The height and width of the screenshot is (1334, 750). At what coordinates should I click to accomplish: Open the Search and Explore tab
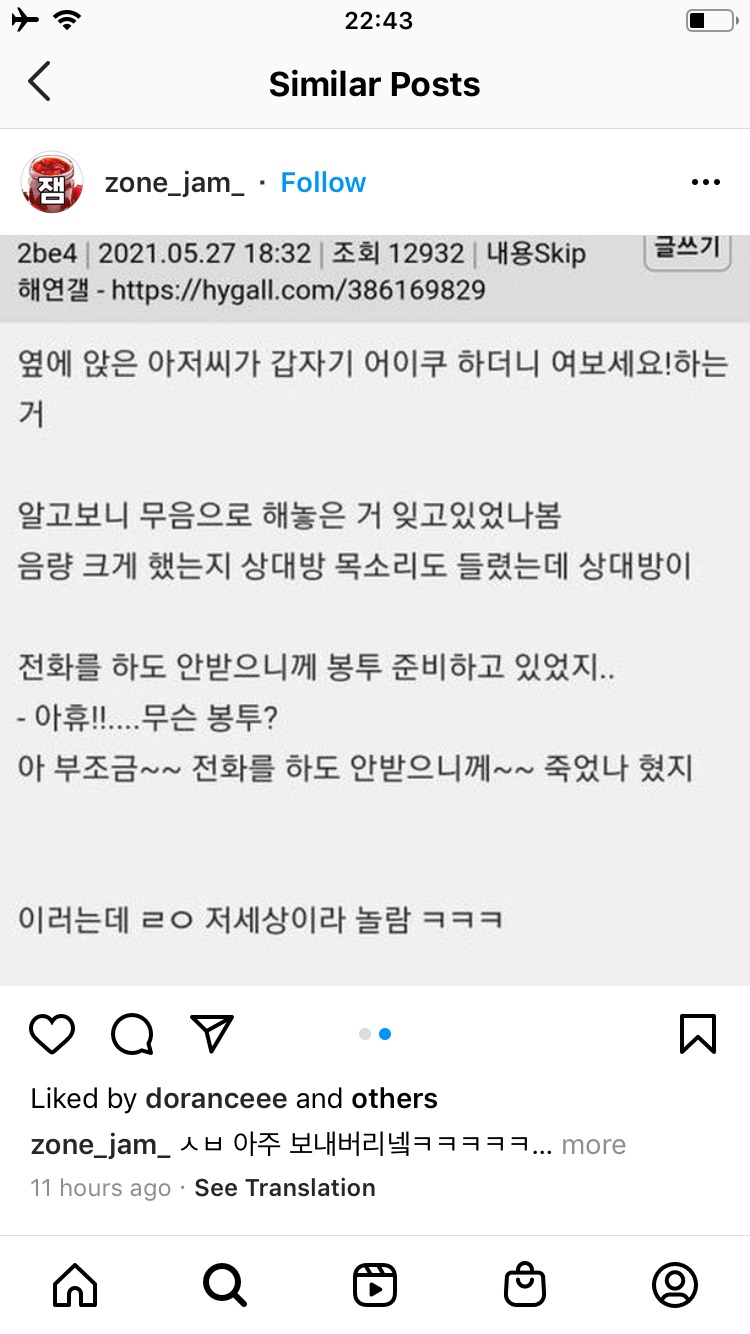coord(225,1284)
